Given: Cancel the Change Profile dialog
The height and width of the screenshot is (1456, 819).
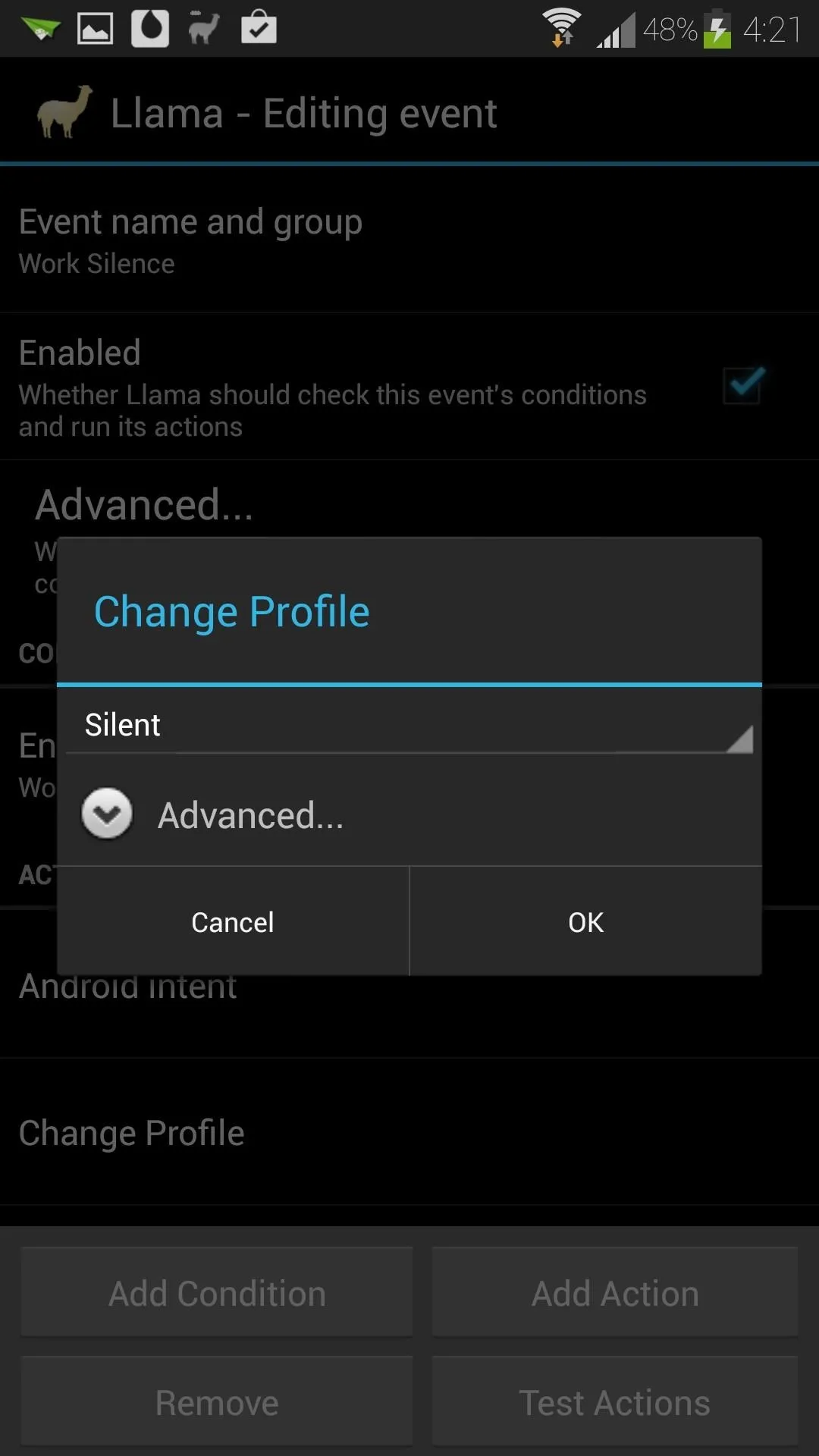Looking at the screenshot, I should [233, 922].
